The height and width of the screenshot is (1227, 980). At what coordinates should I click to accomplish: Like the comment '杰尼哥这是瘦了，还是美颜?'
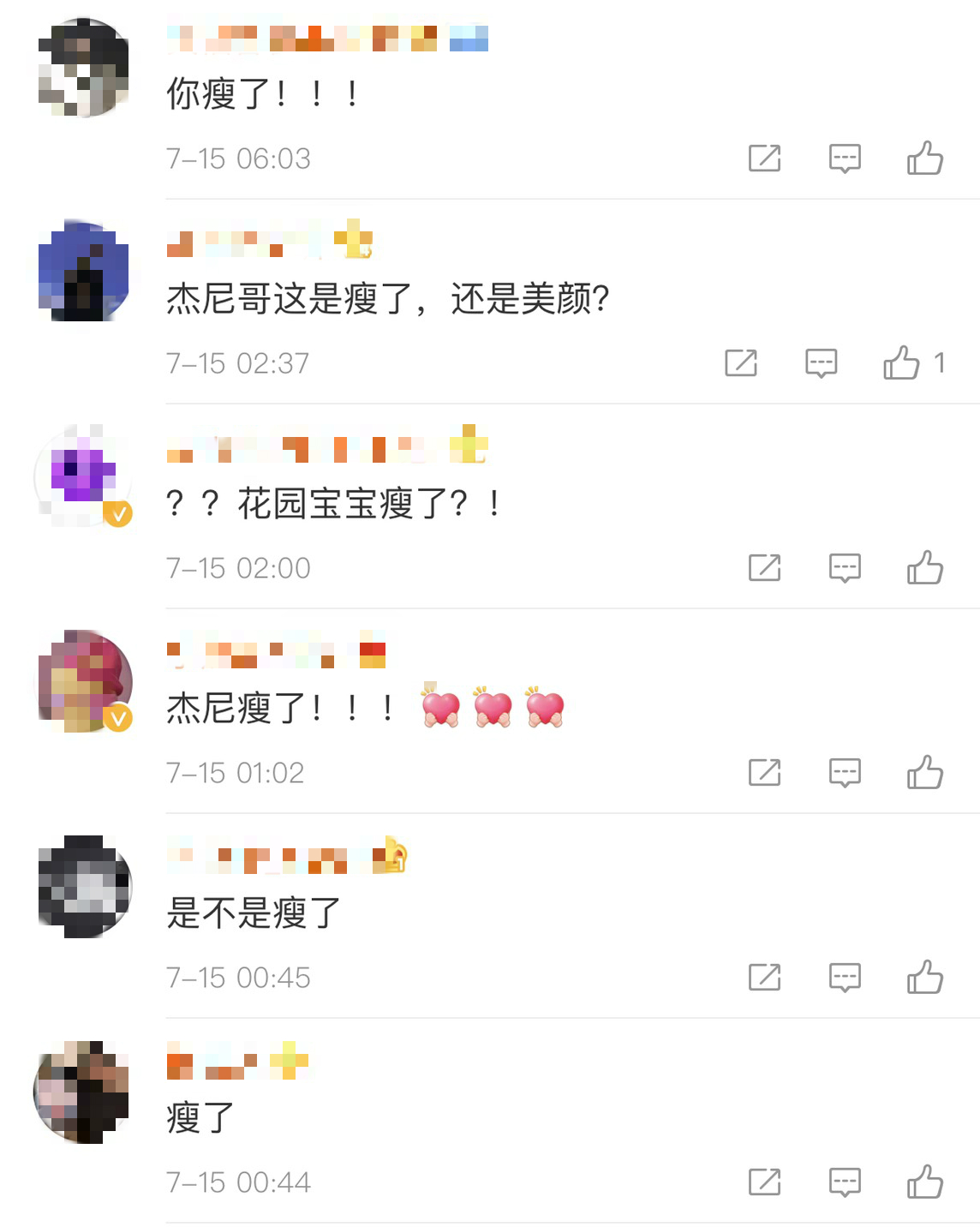(901, 363)
